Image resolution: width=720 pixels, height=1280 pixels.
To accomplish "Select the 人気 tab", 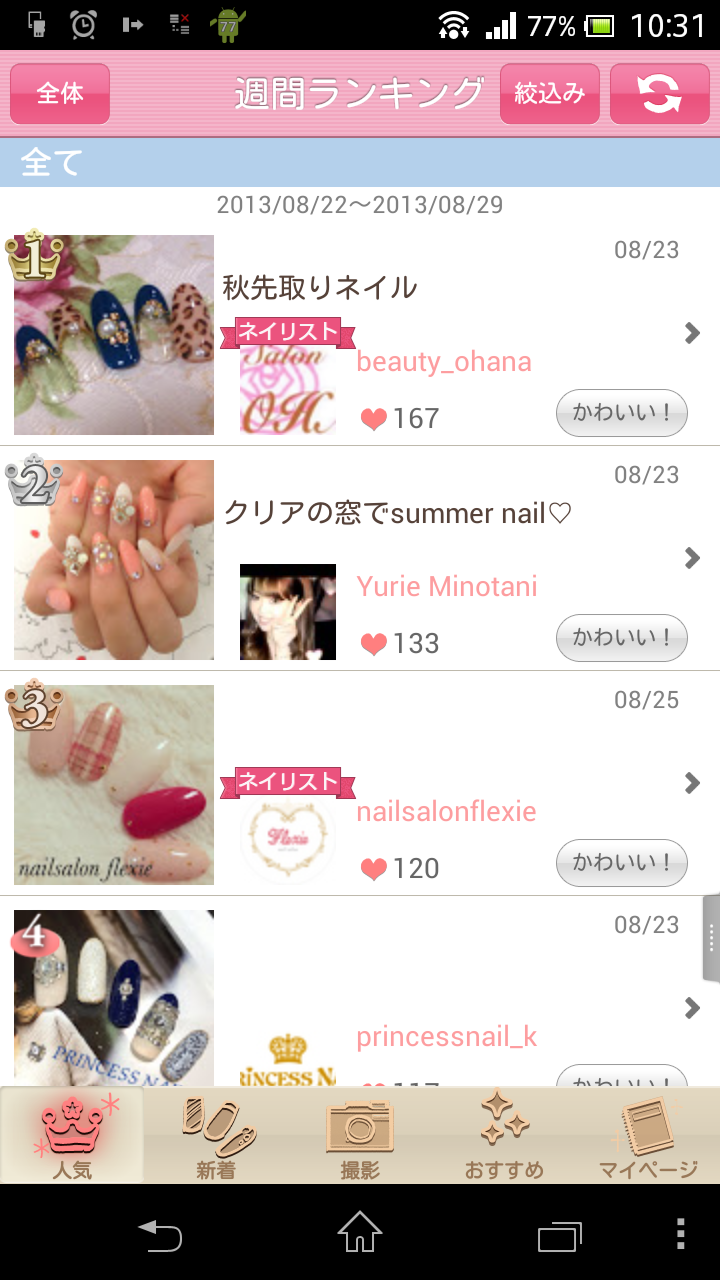I will [x=72, y=1136].
